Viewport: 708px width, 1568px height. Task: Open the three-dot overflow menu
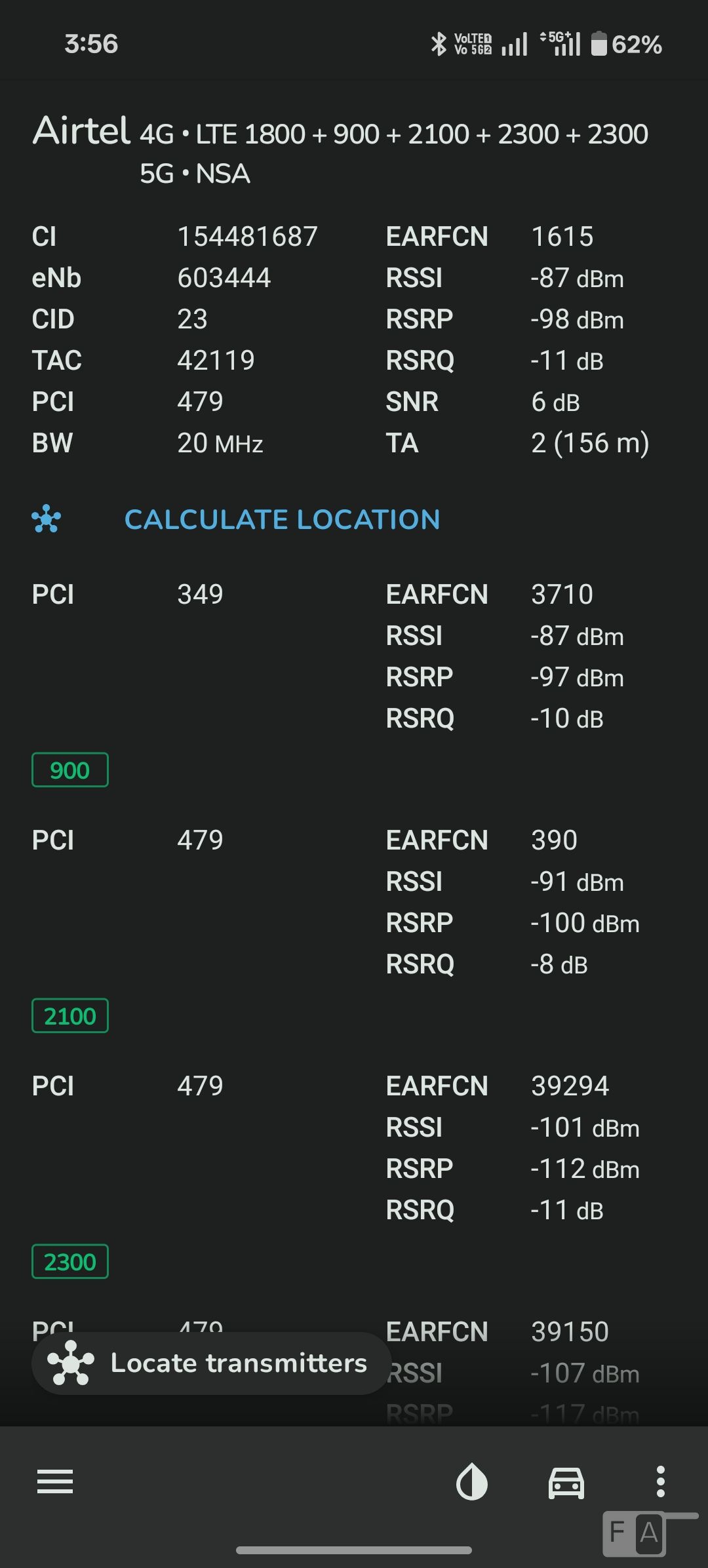pyautogui.click(x=661, y=1482)
